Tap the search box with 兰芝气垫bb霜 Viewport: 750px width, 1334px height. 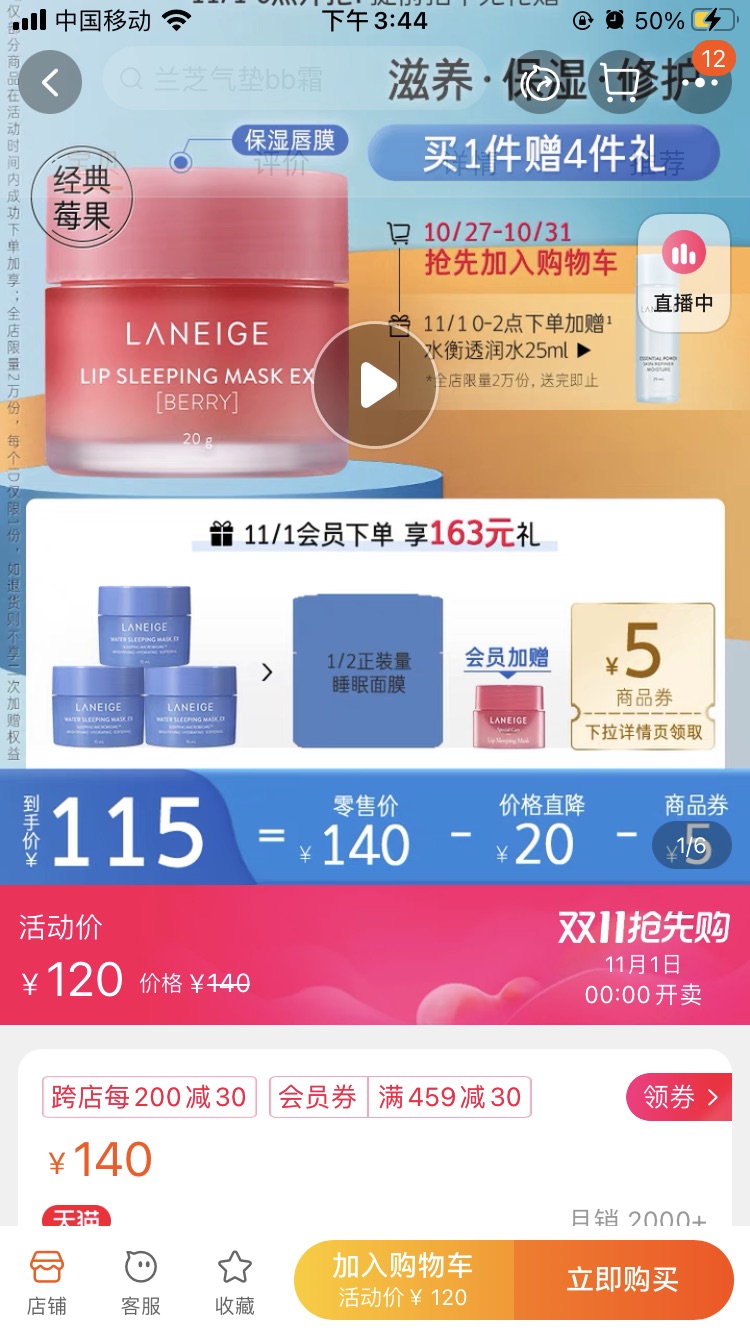pyautogui.click(x=240, y=80)
